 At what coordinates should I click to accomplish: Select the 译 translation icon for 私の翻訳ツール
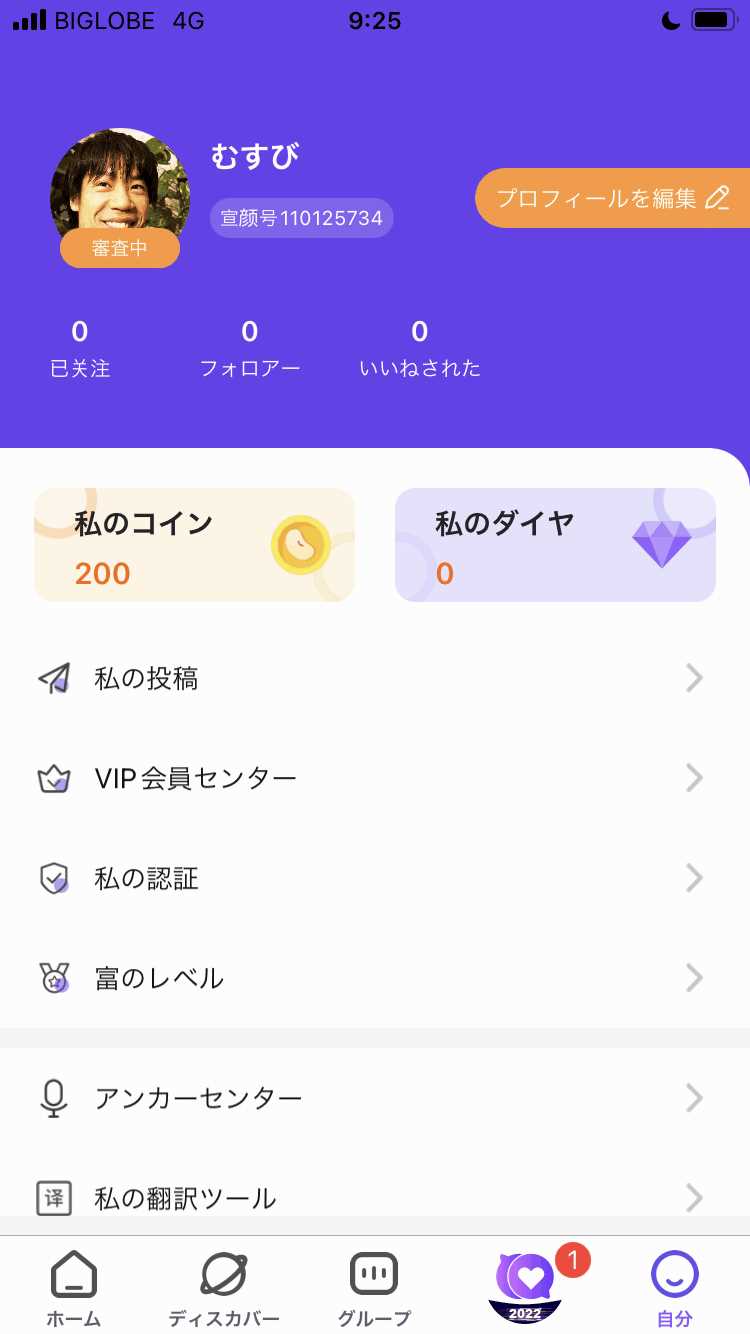click(55, 1198)
